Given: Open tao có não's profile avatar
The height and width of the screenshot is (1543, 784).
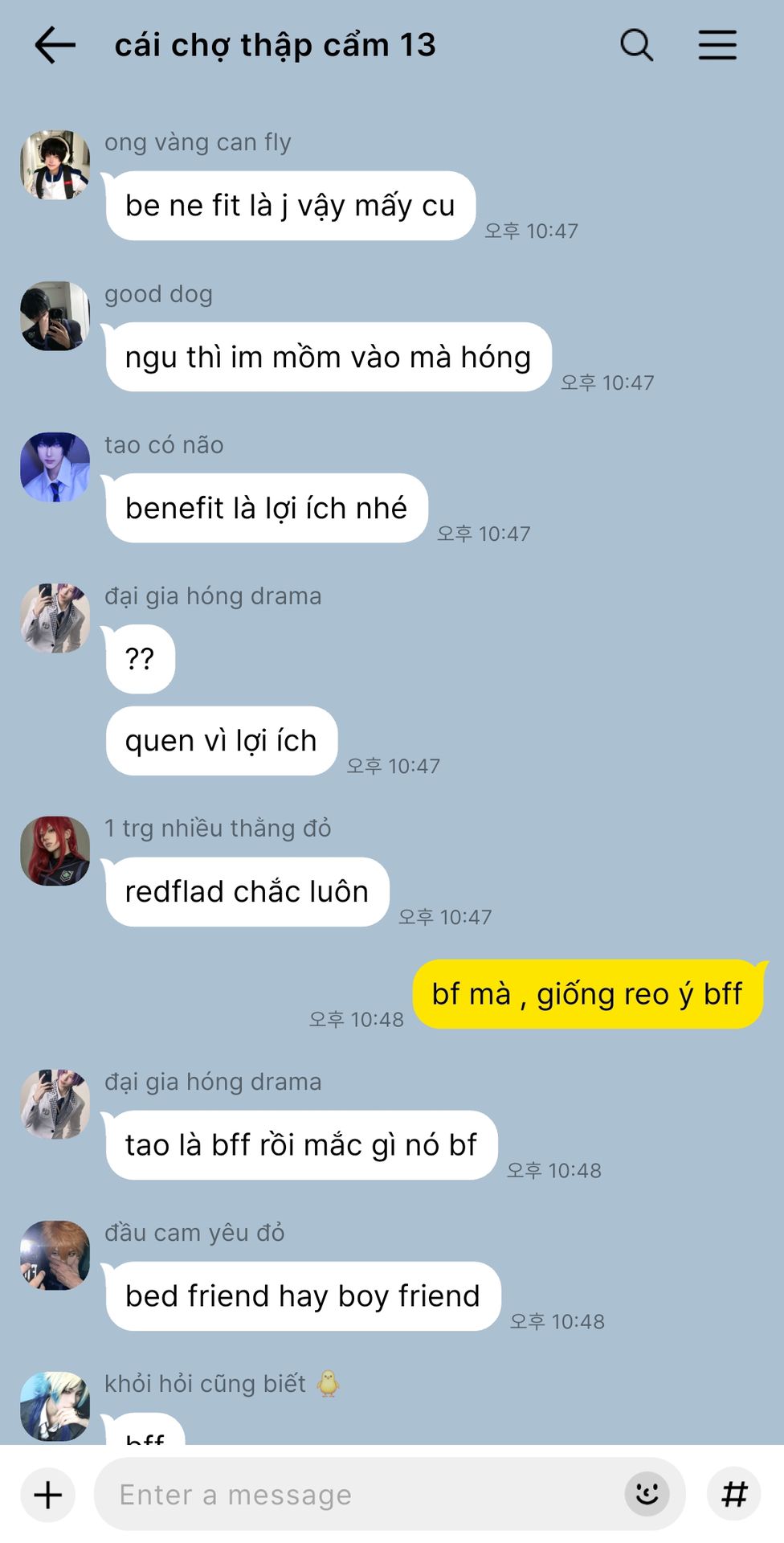Looking at the screenshot, I should click(x=55, y=467).
